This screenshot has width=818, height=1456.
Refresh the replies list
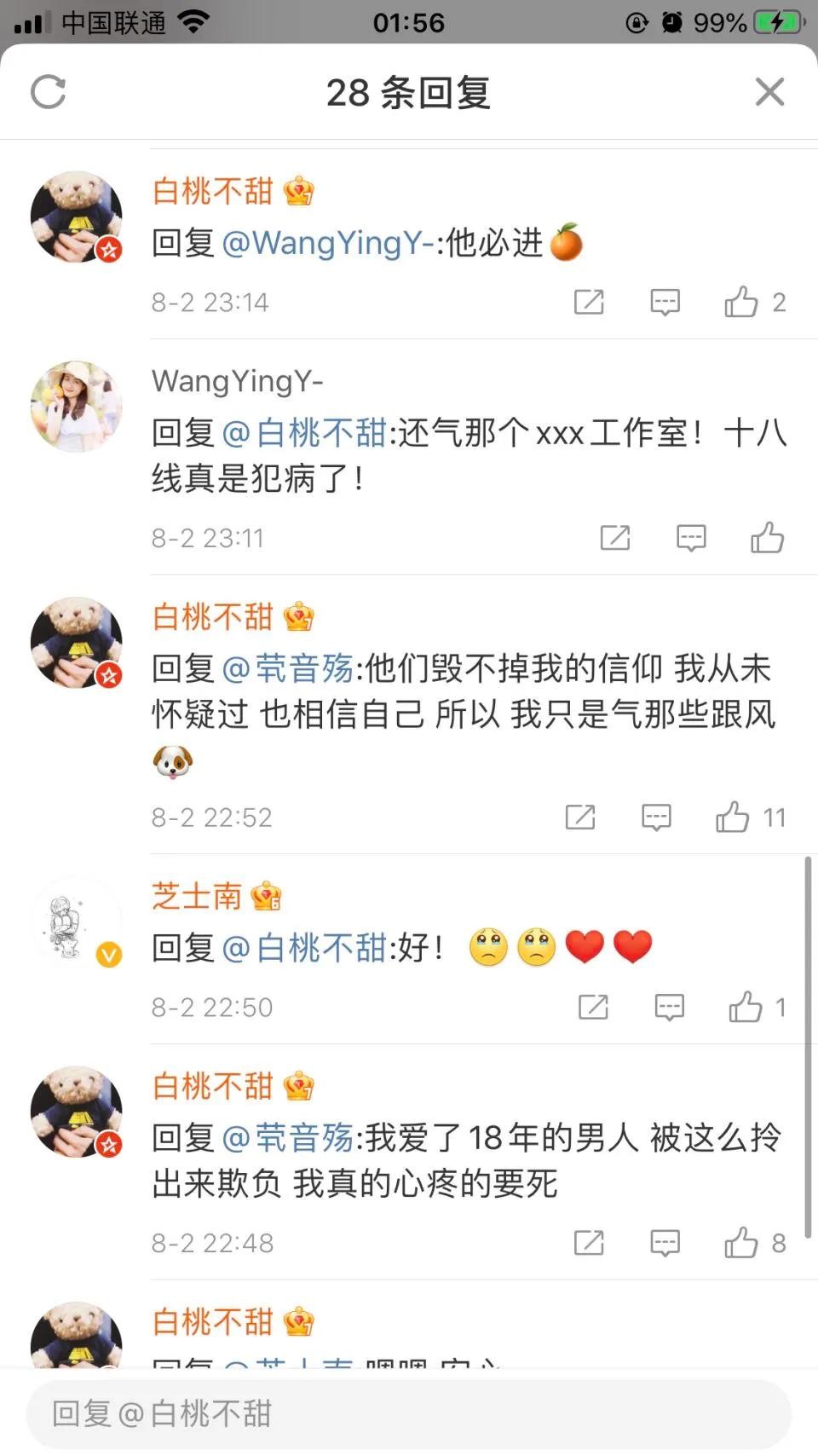pos(49,92)
